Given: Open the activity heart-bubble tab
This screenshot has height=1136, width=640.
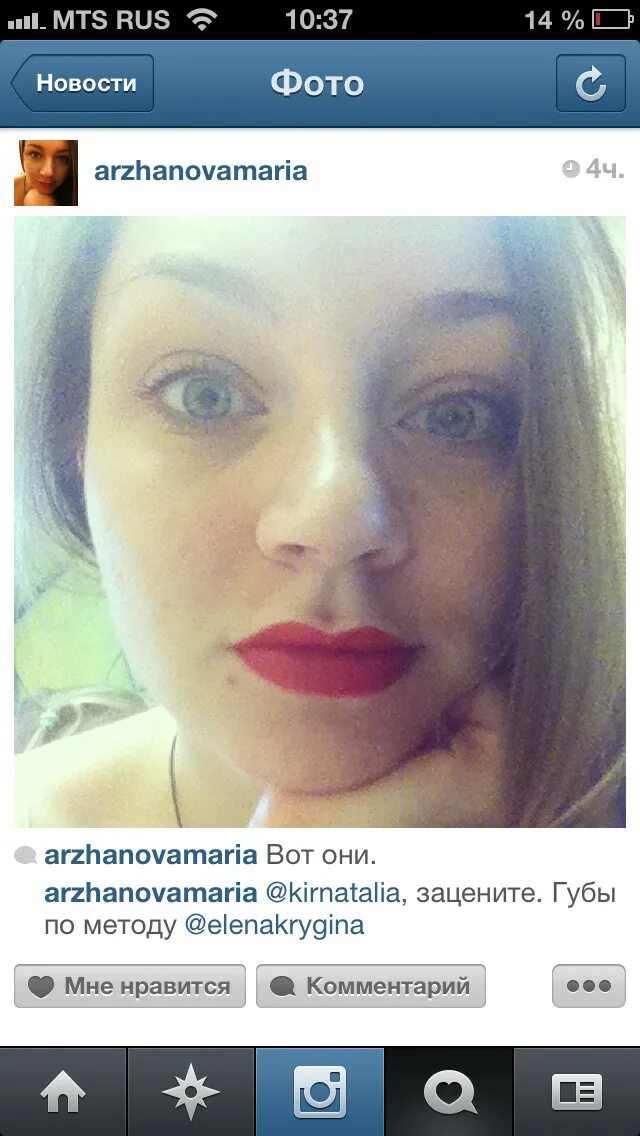Looking at the screenshot, I should click(449, 1091).
